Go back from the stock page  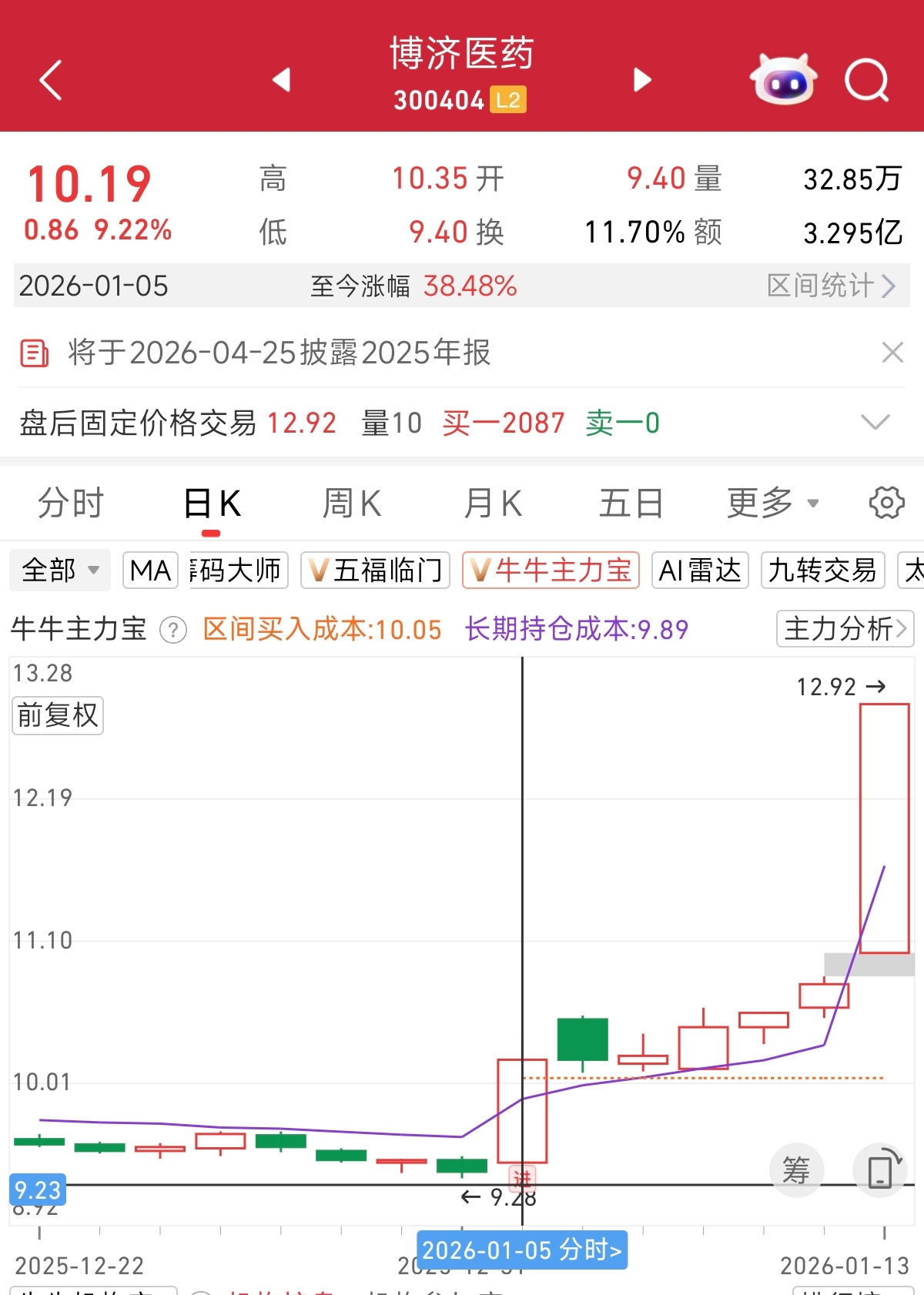(51, 80)
